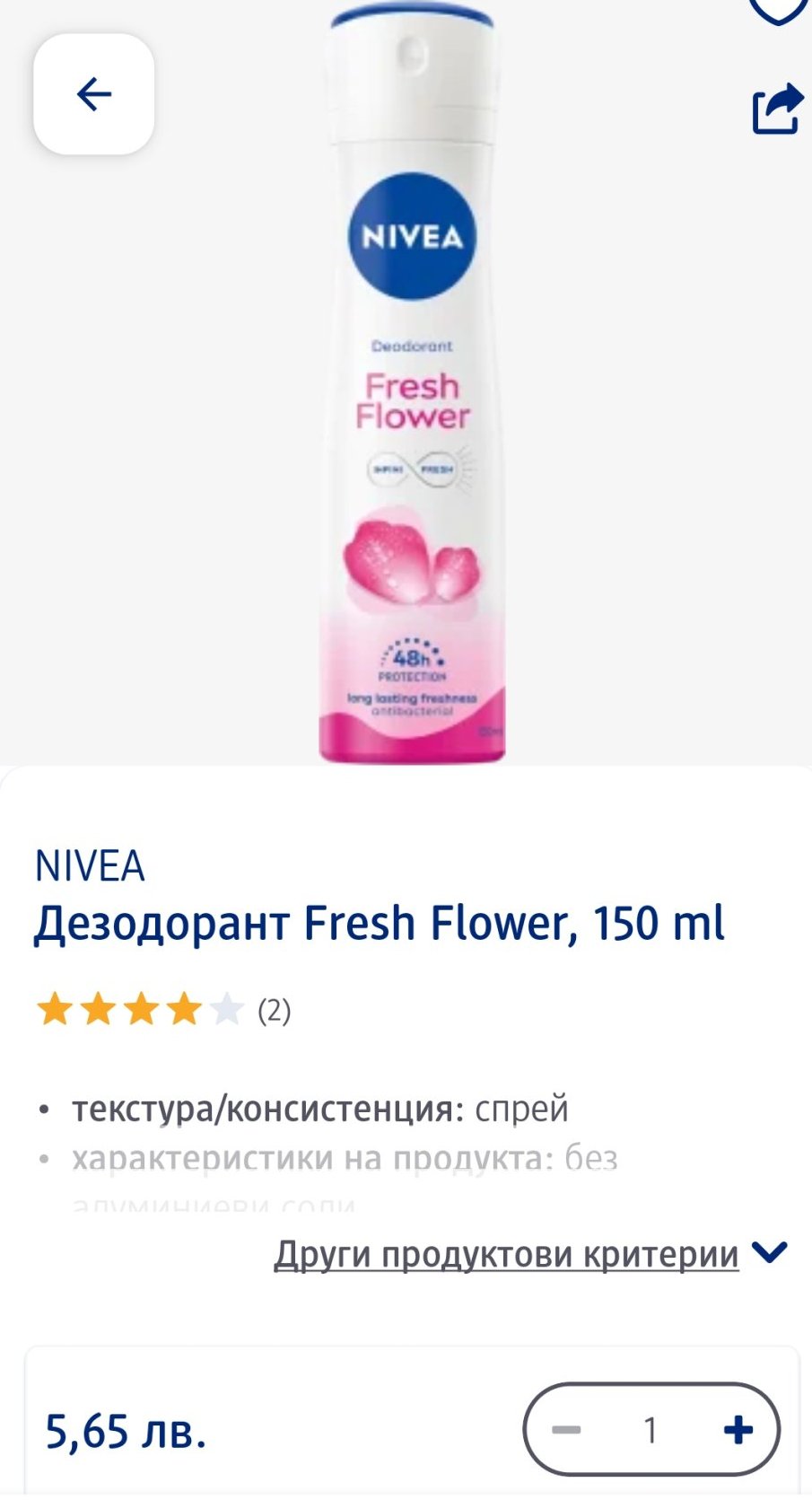The image size is (812, 1500).
Task: Expand Други продуктови критерии
Action: [x=529, y=1253]
